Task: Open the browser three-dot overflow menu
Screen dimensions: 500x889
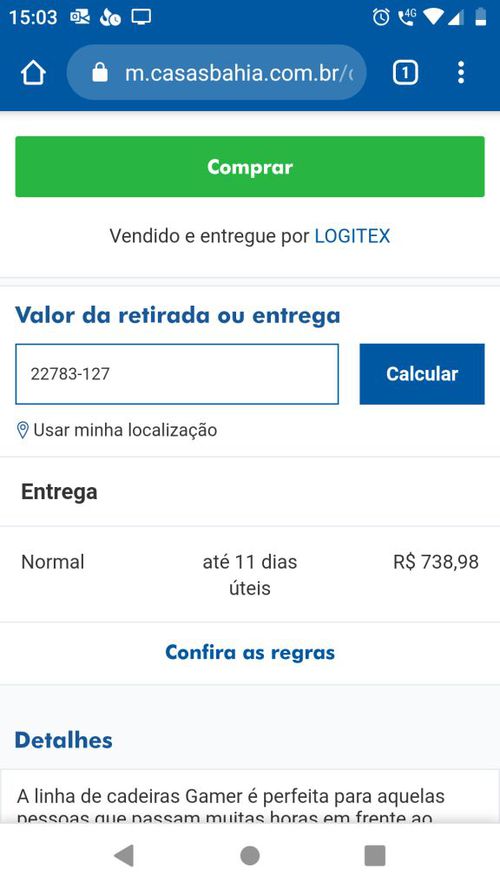Action: pyautogui.click(x=460, y=73)
